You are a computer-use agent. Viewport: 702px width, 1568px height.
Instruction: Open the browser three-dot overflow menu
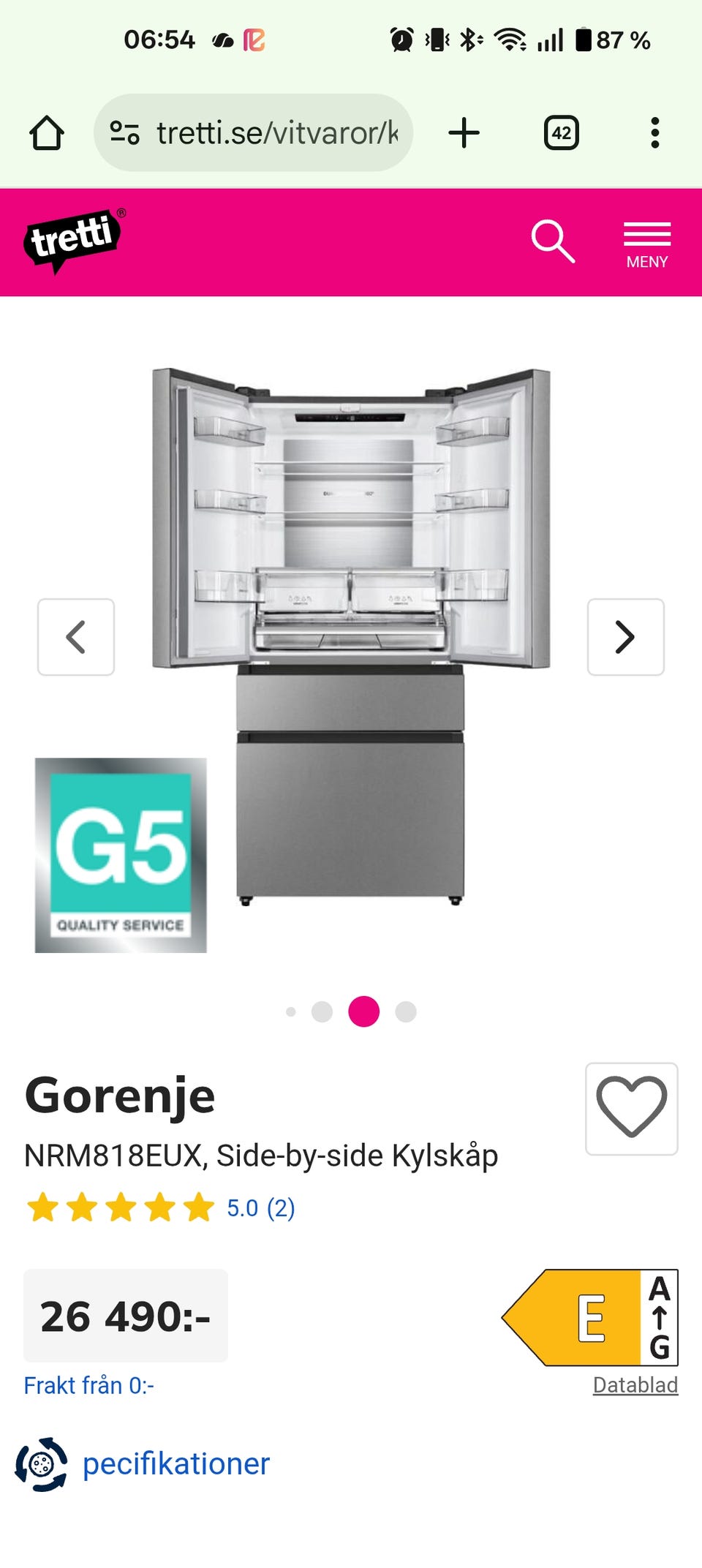[x=656, y=132]
